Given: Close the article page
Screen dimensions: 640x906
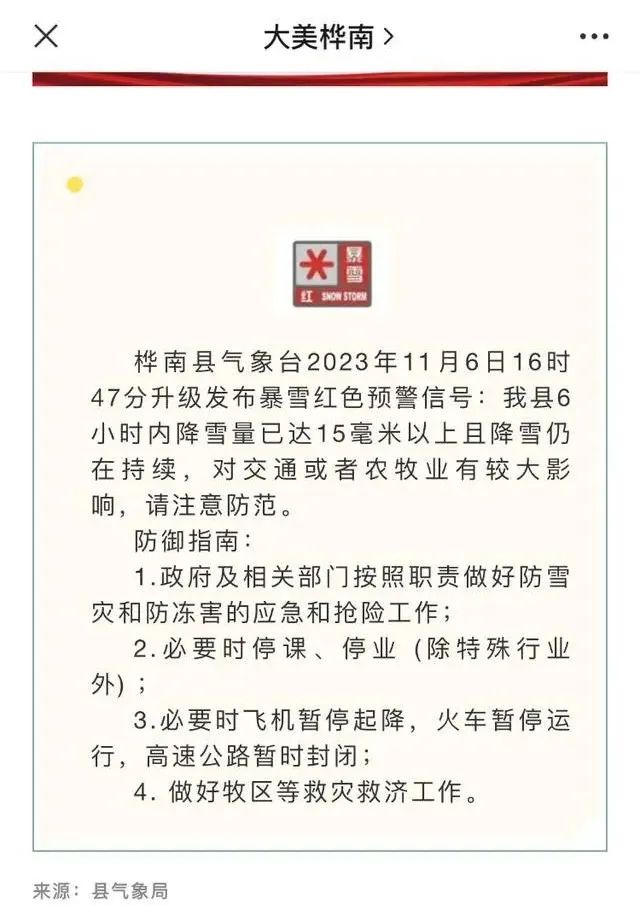Looking at the screenshot, I should pyautogui.click(x=46, y=36).
